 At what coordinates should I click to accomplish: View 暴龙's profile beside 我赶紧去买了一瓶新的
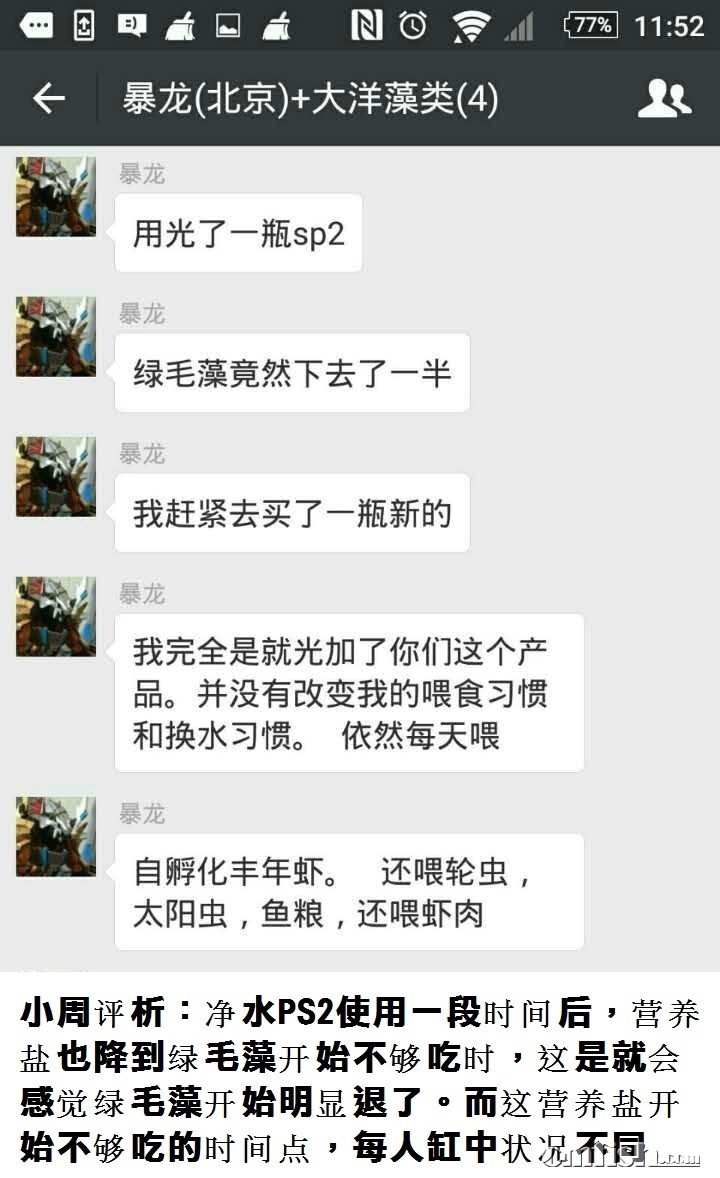(x=56, y=477)
